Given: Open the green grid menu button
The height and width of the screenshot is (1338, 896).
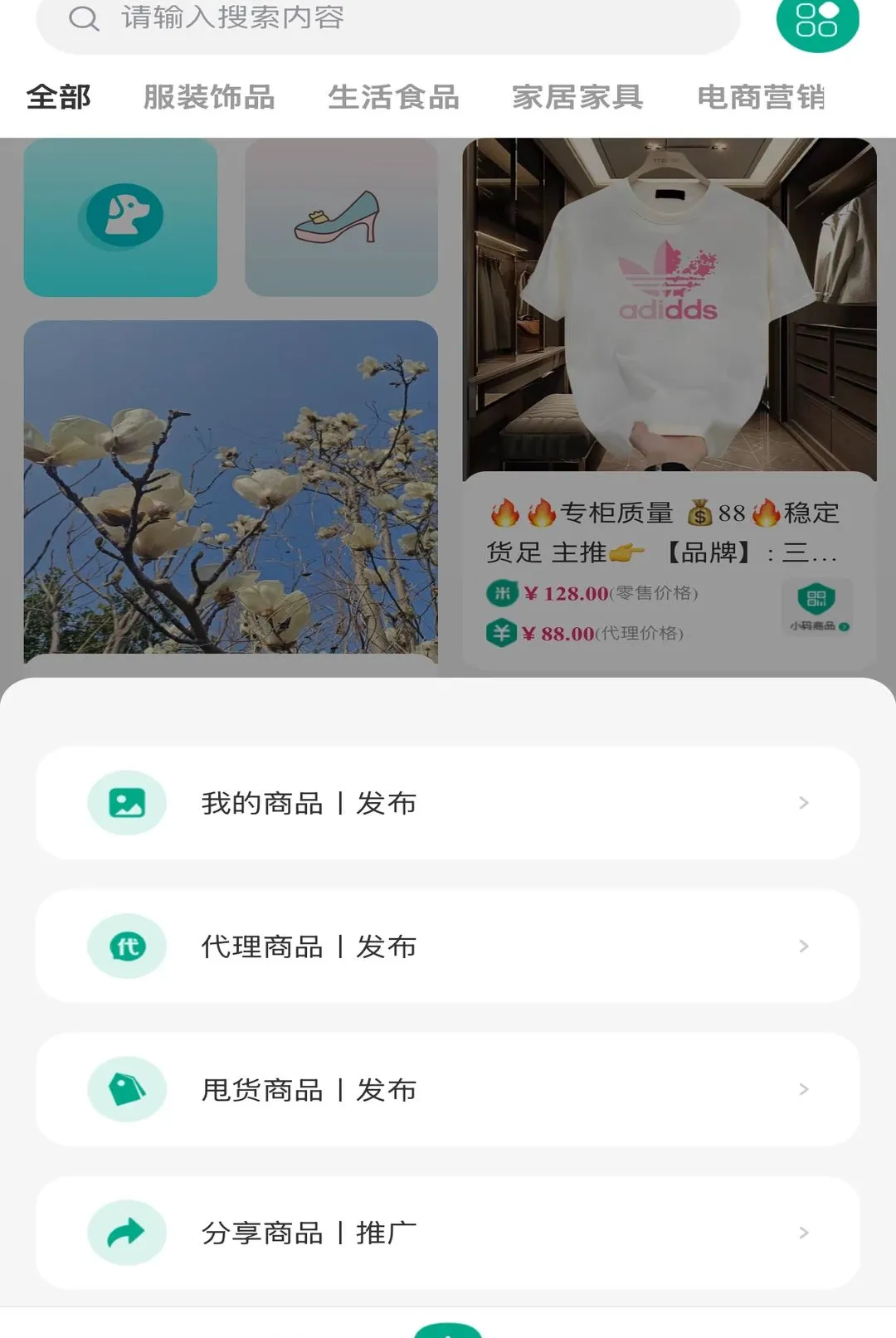Looking at the screenshot, I should click(x=817, y=22).
